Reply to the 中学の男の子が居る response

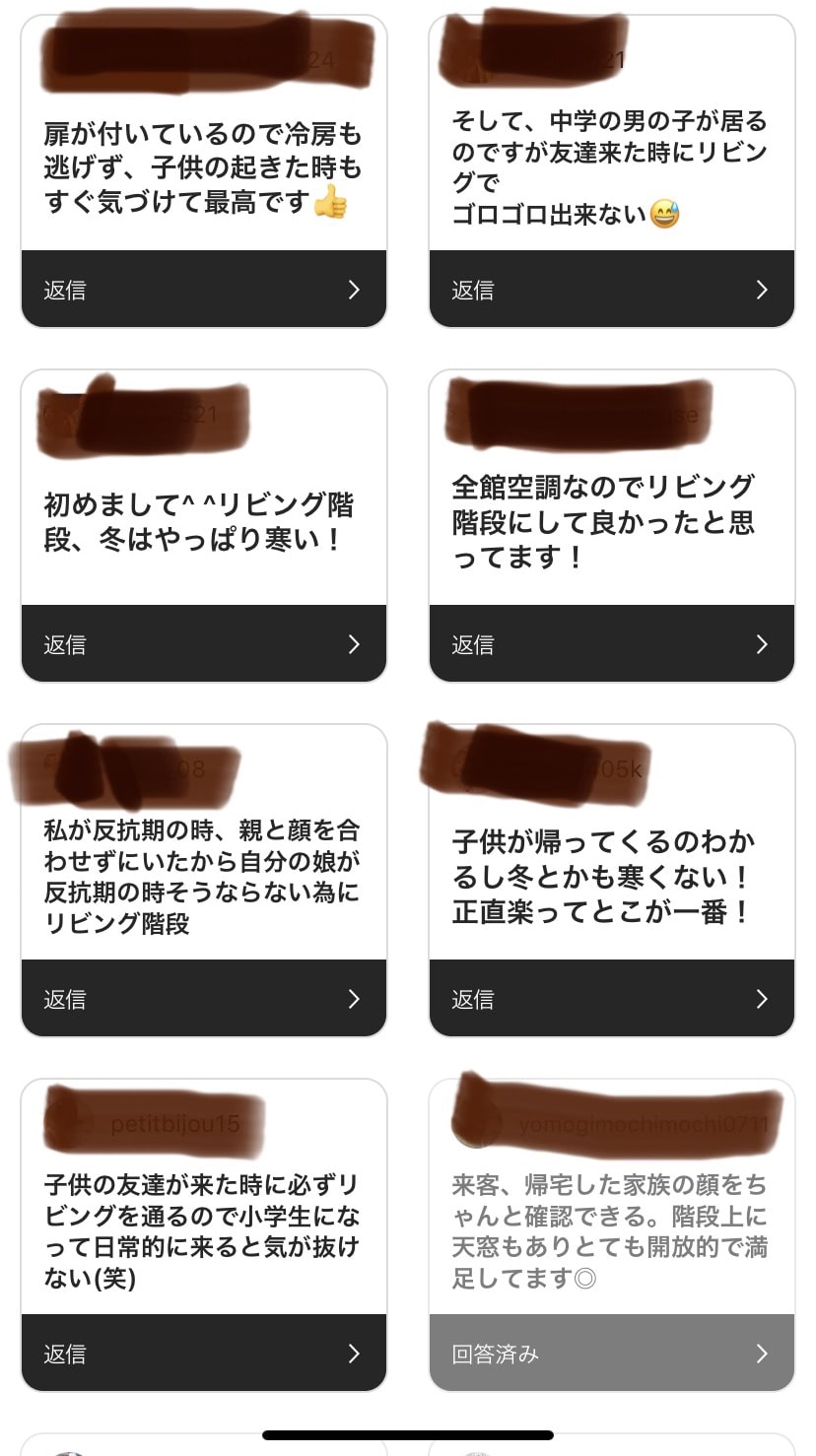click(612, 289)
